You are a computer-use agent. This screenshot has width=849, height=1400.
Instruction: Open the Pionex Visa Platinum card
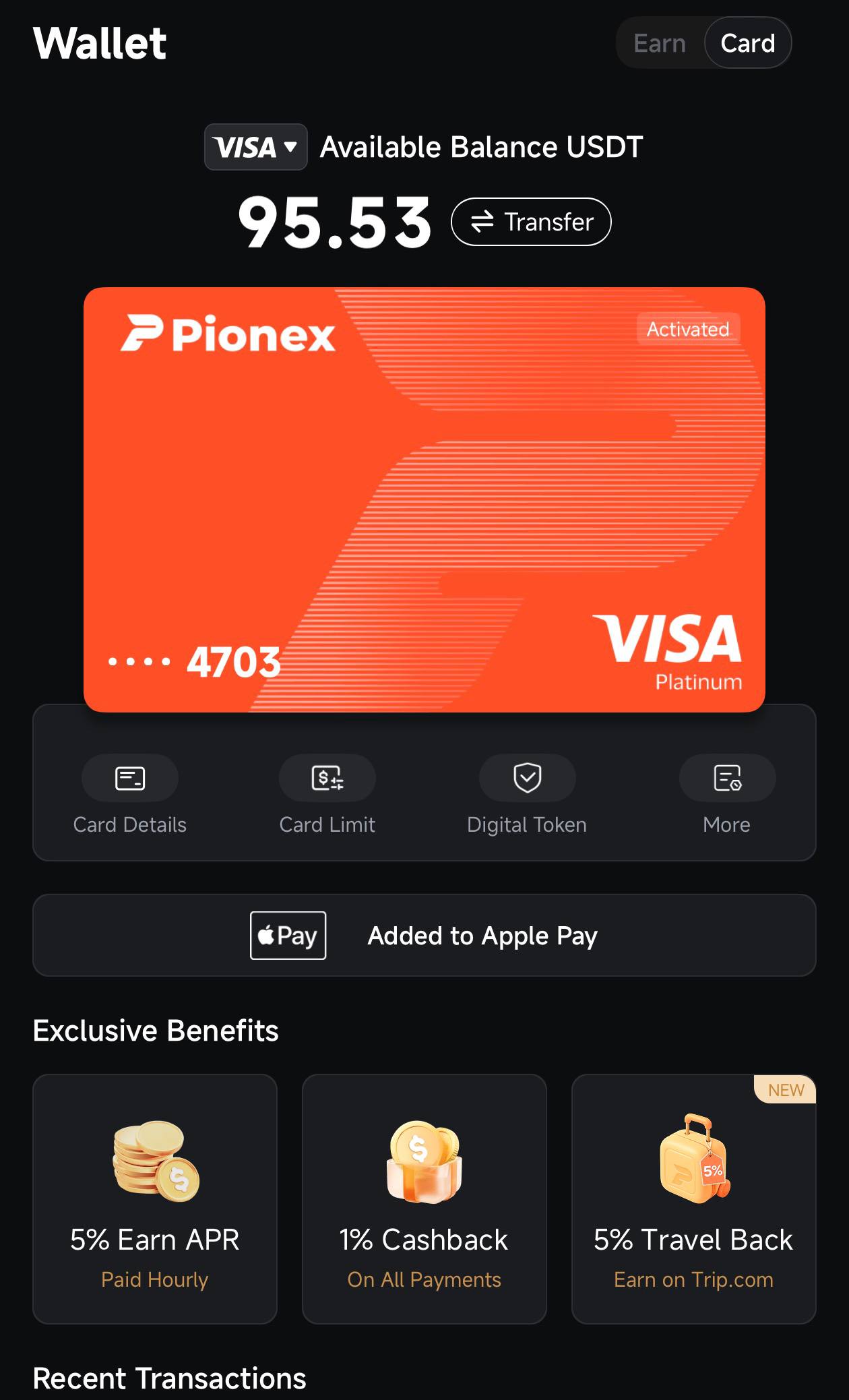pyautogui.click(x=425, y=499)
